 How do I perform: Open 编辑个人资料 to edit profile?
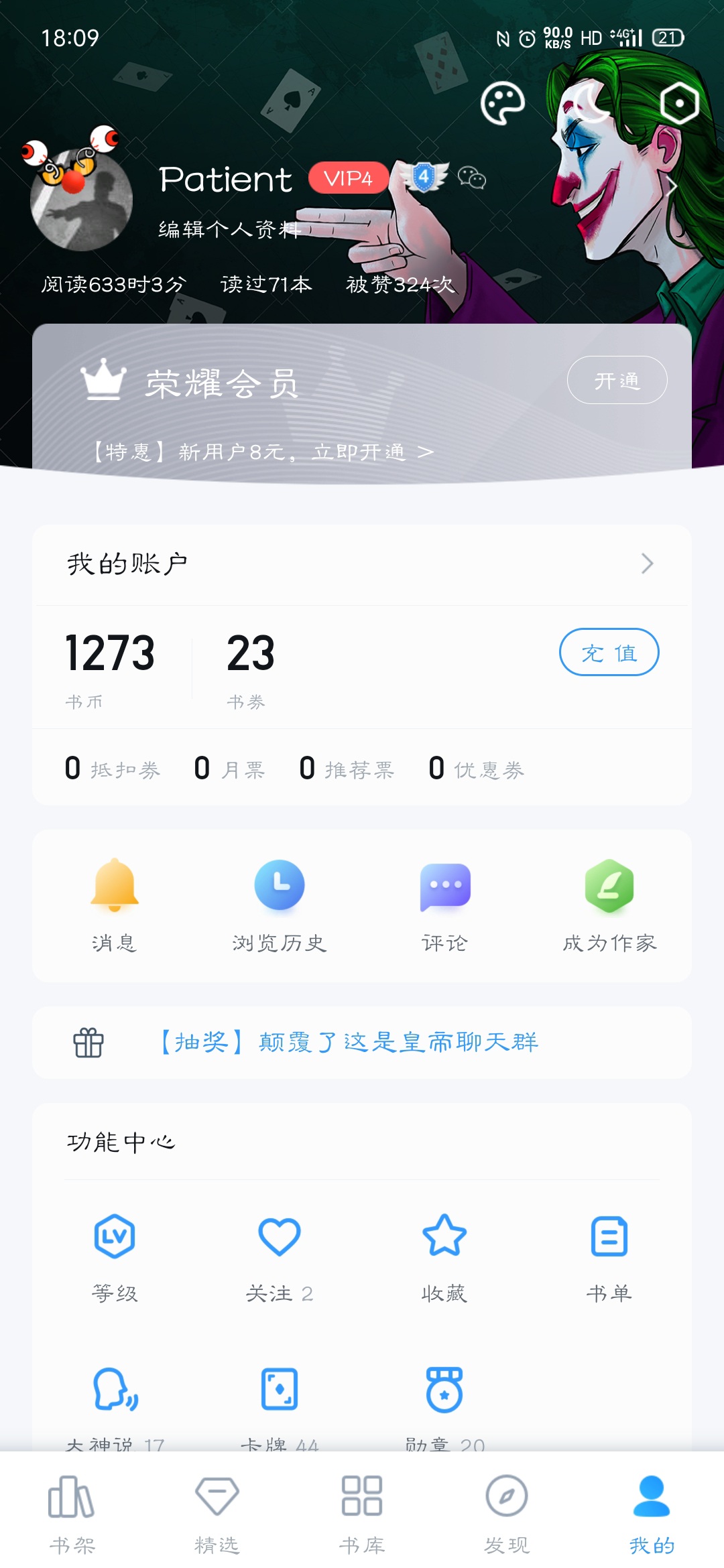click(229, 230)
